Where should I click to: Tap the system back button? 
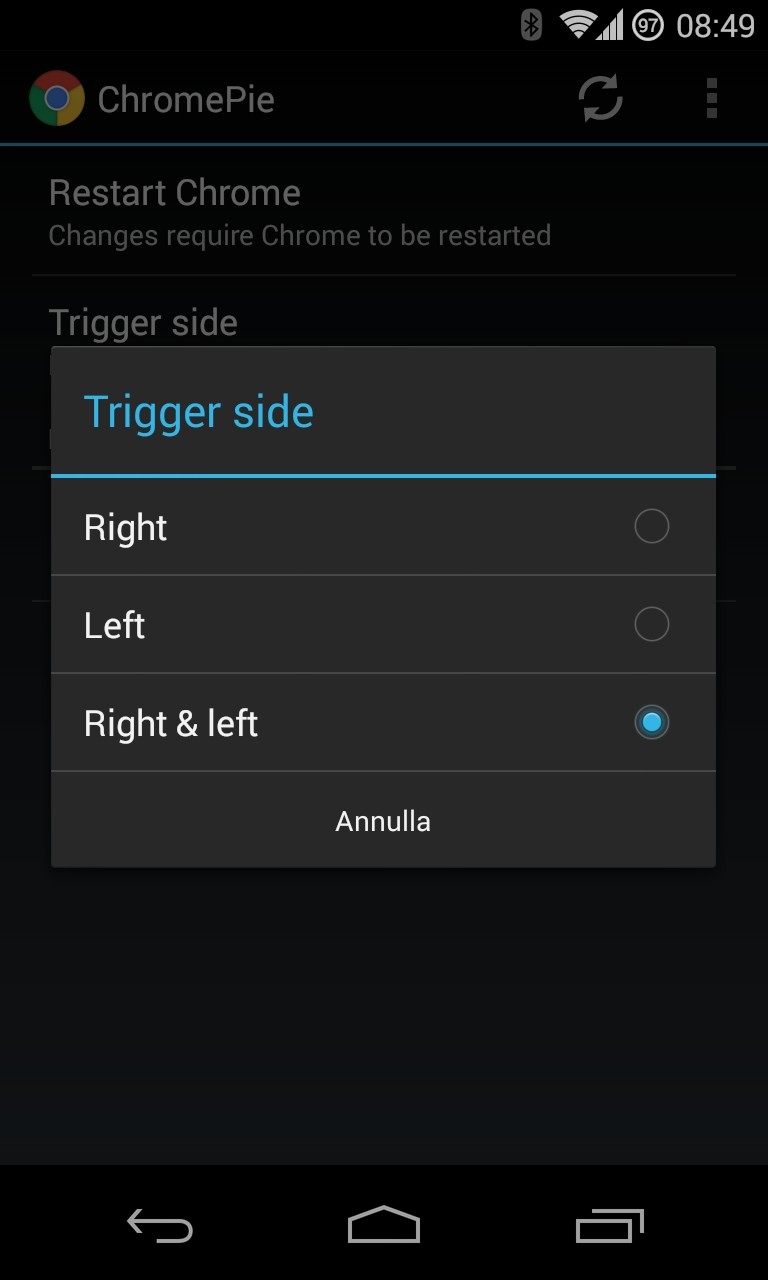[160, 1224]
